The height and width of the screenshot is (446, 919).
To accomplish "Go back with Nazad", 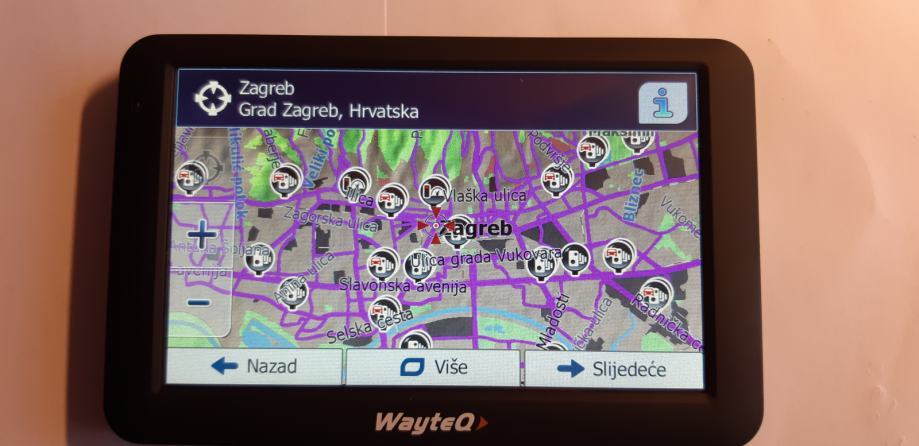I will click(254, 367).
